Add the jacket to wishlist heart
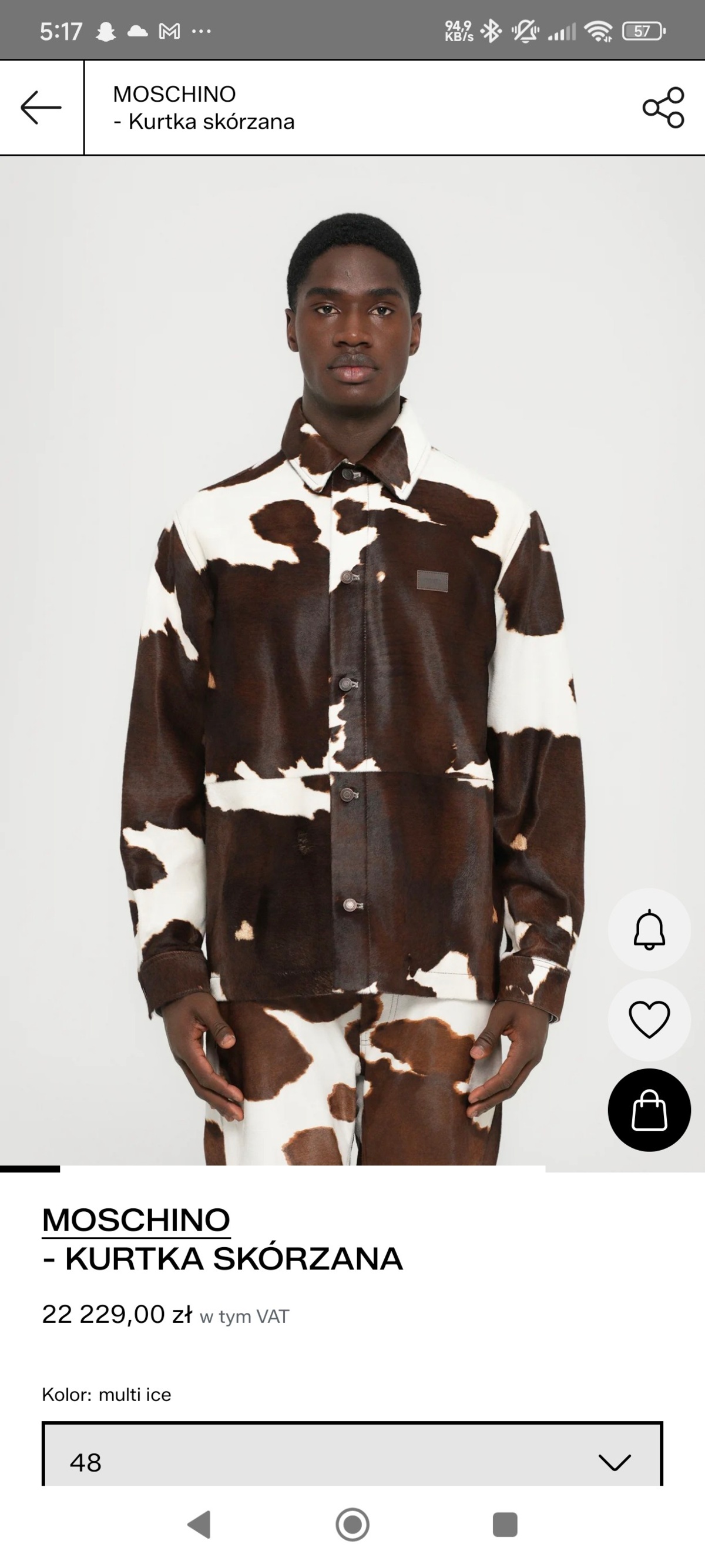Screen dimensions: 705x1568 click(649, 1019)
